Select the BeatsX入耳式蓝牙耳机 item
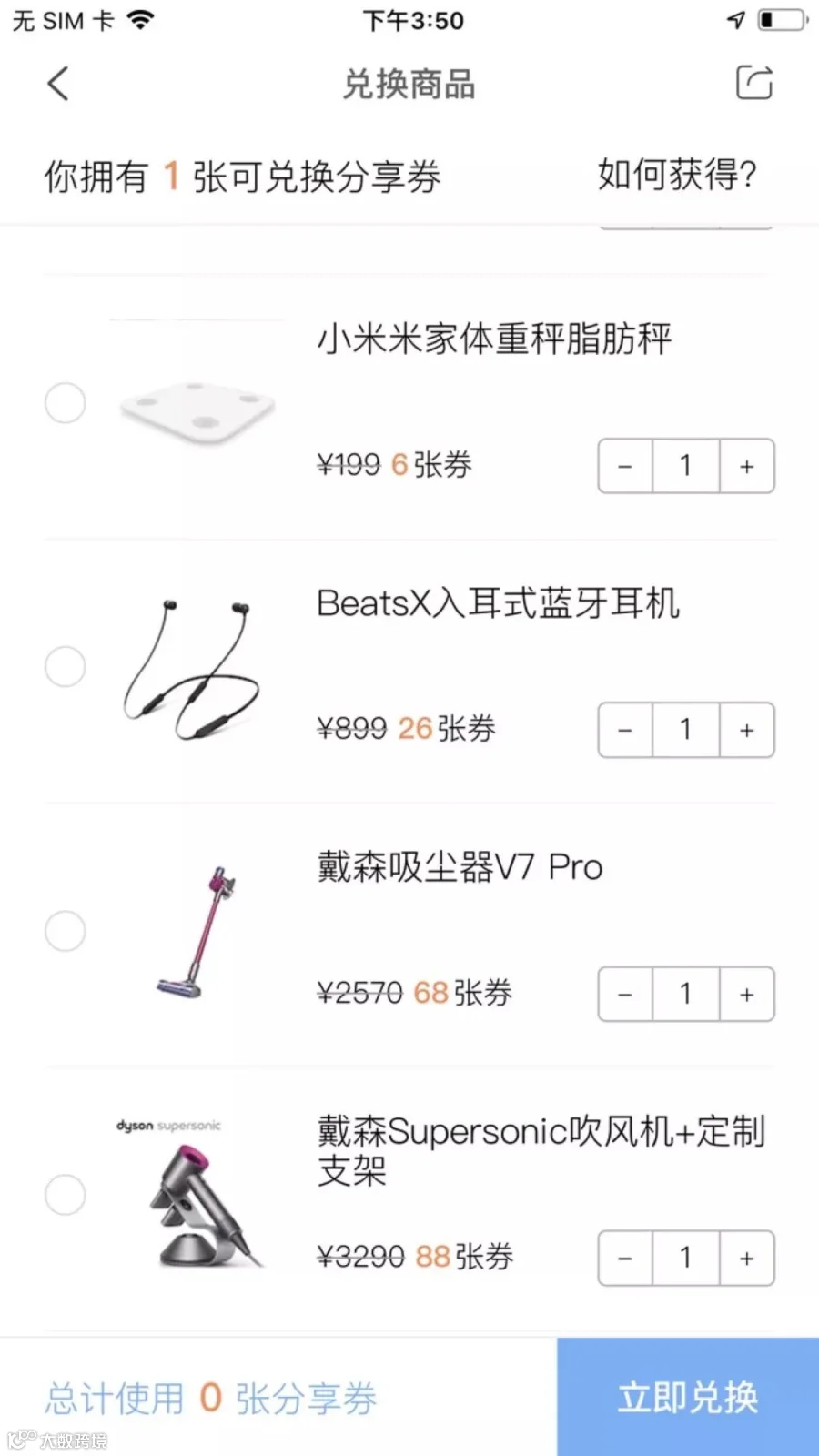This screenshot has width=819, height=1456. click(x=66, y=666)
